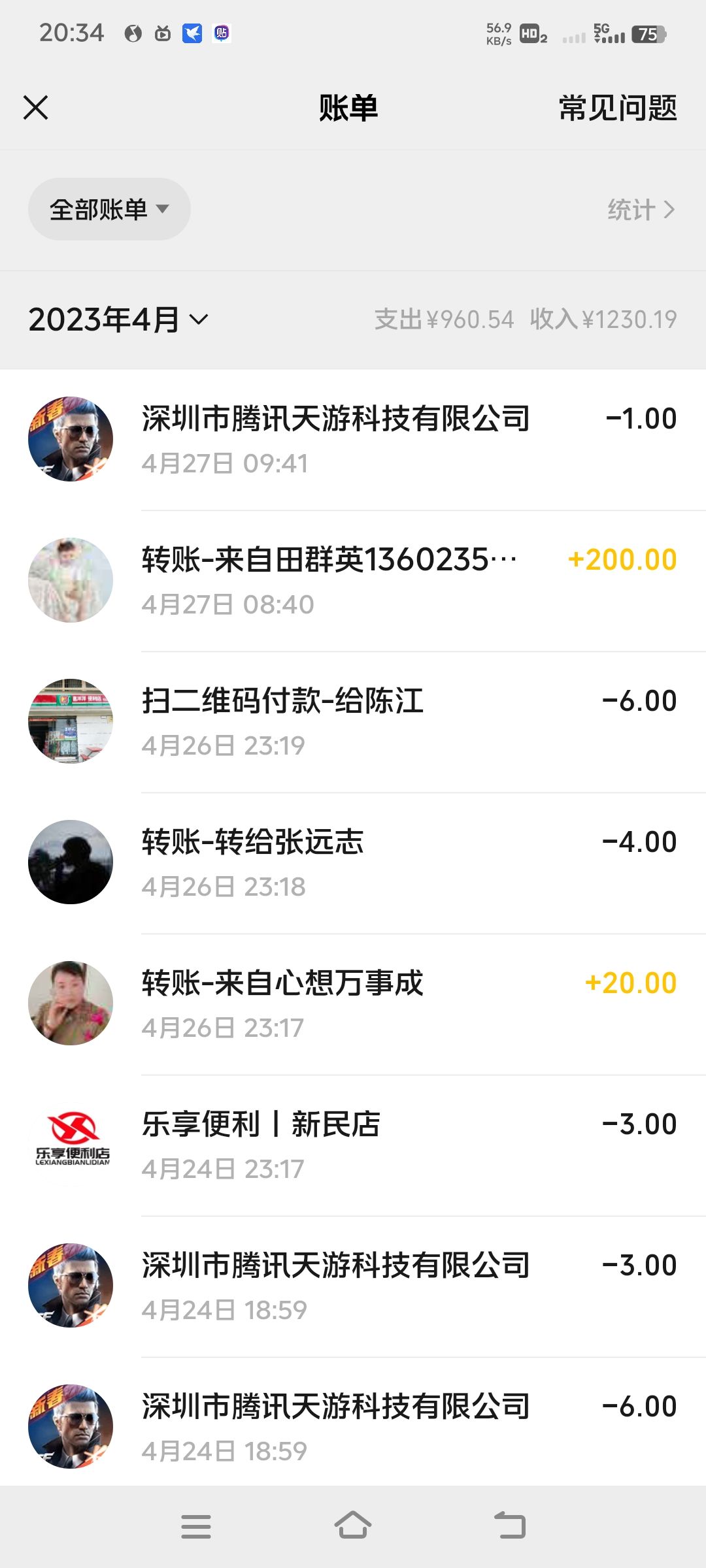Open the QR payment to 陈江
The width and height of the screenshot is (706, 1568).
(x=353, y=722)
